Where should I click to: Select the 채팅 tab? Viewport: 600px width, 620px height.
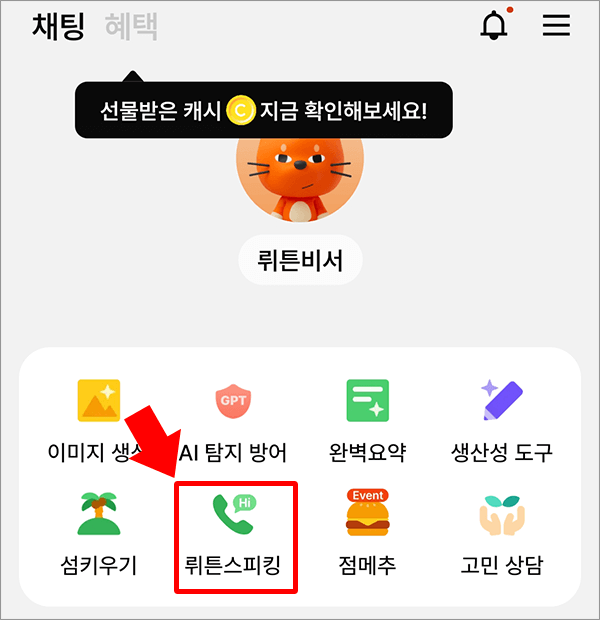point(59,26)
